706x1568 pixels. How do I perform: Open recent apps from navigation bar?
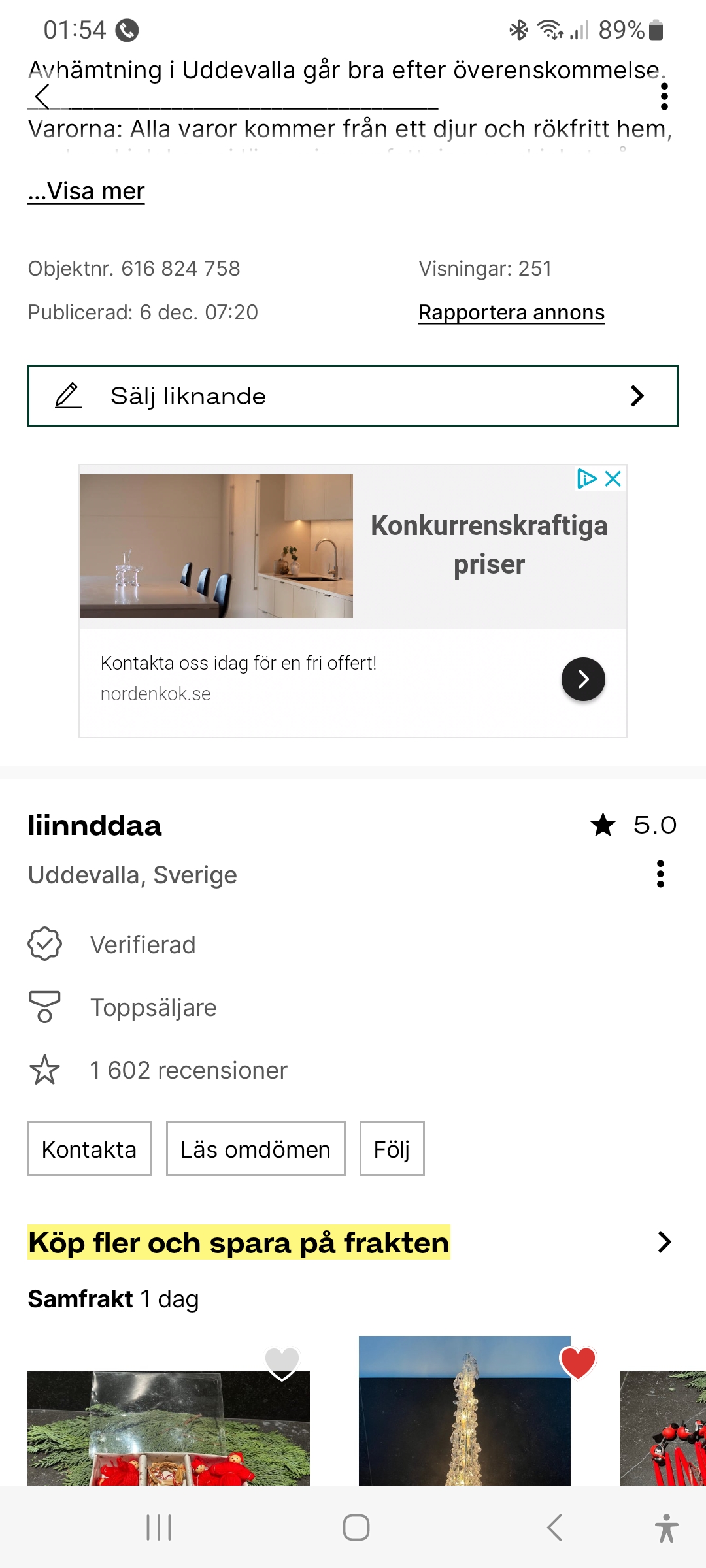coord(159,1527)
